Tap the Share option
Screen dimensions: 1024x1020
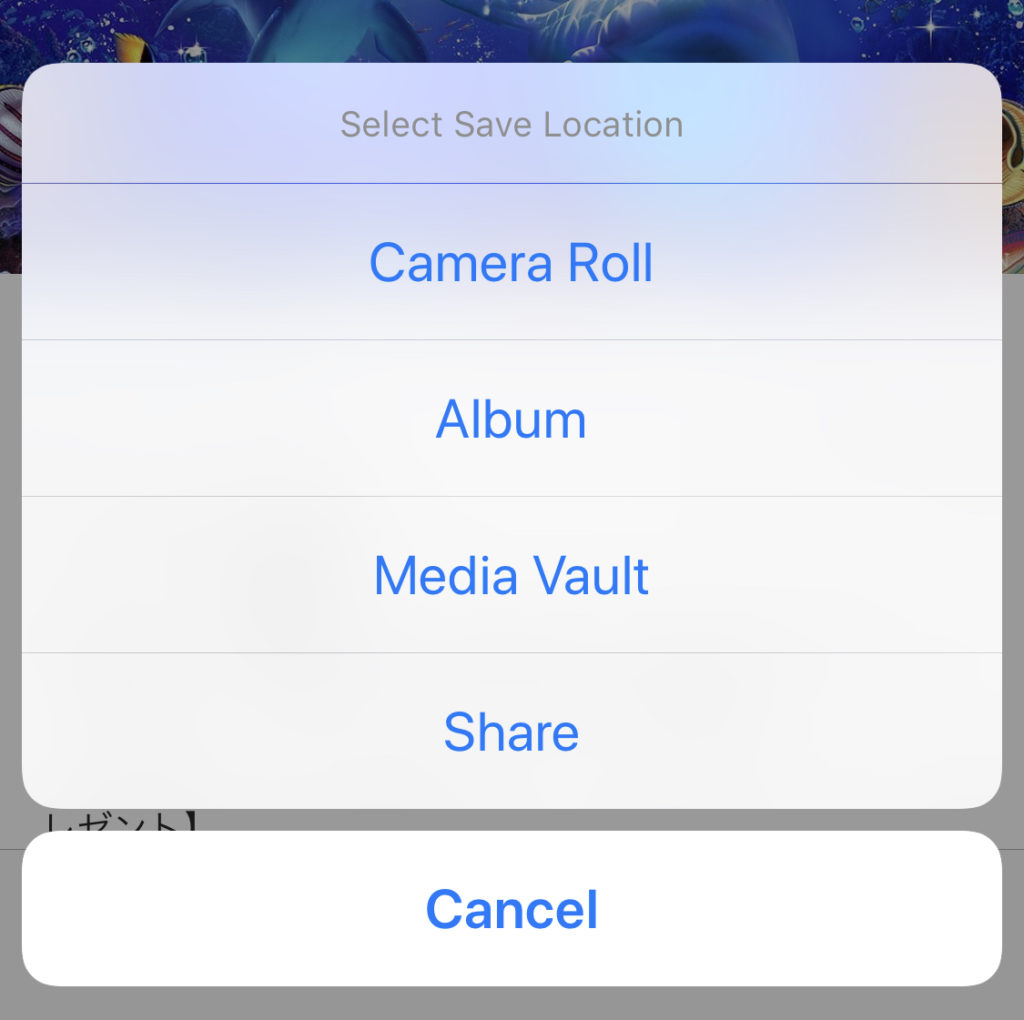(x=511, y=732)
